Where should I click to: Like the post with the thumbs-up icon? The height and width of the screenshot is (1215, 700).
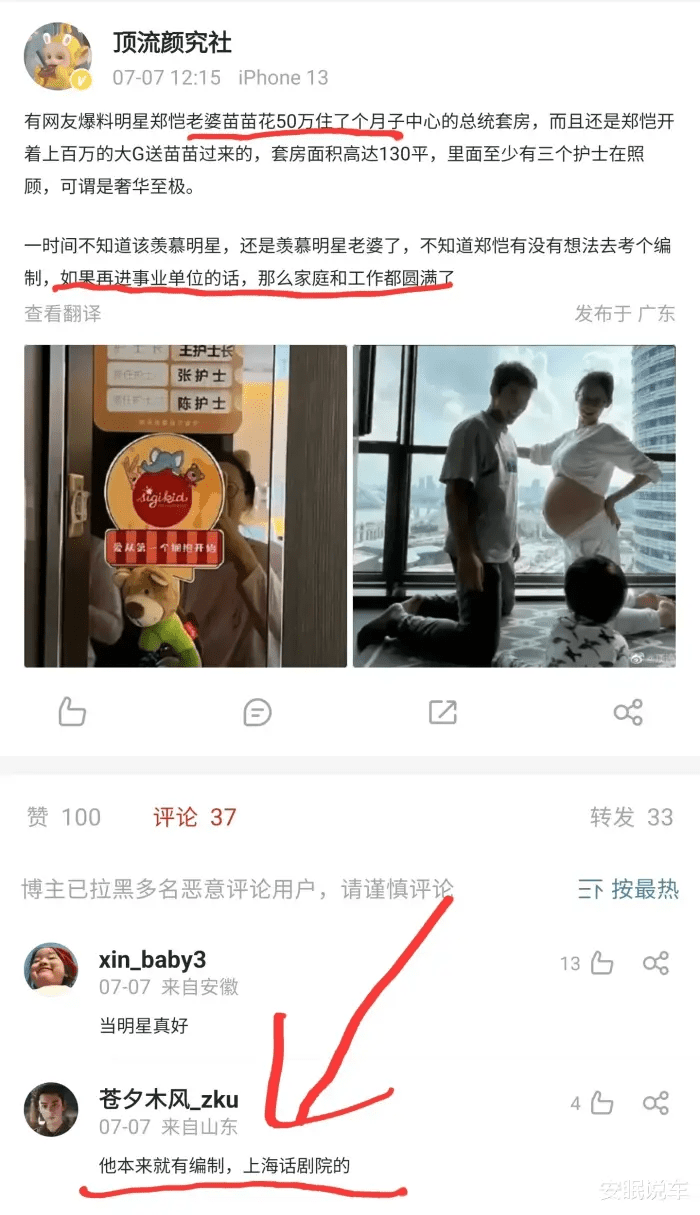tap(72, 712)
